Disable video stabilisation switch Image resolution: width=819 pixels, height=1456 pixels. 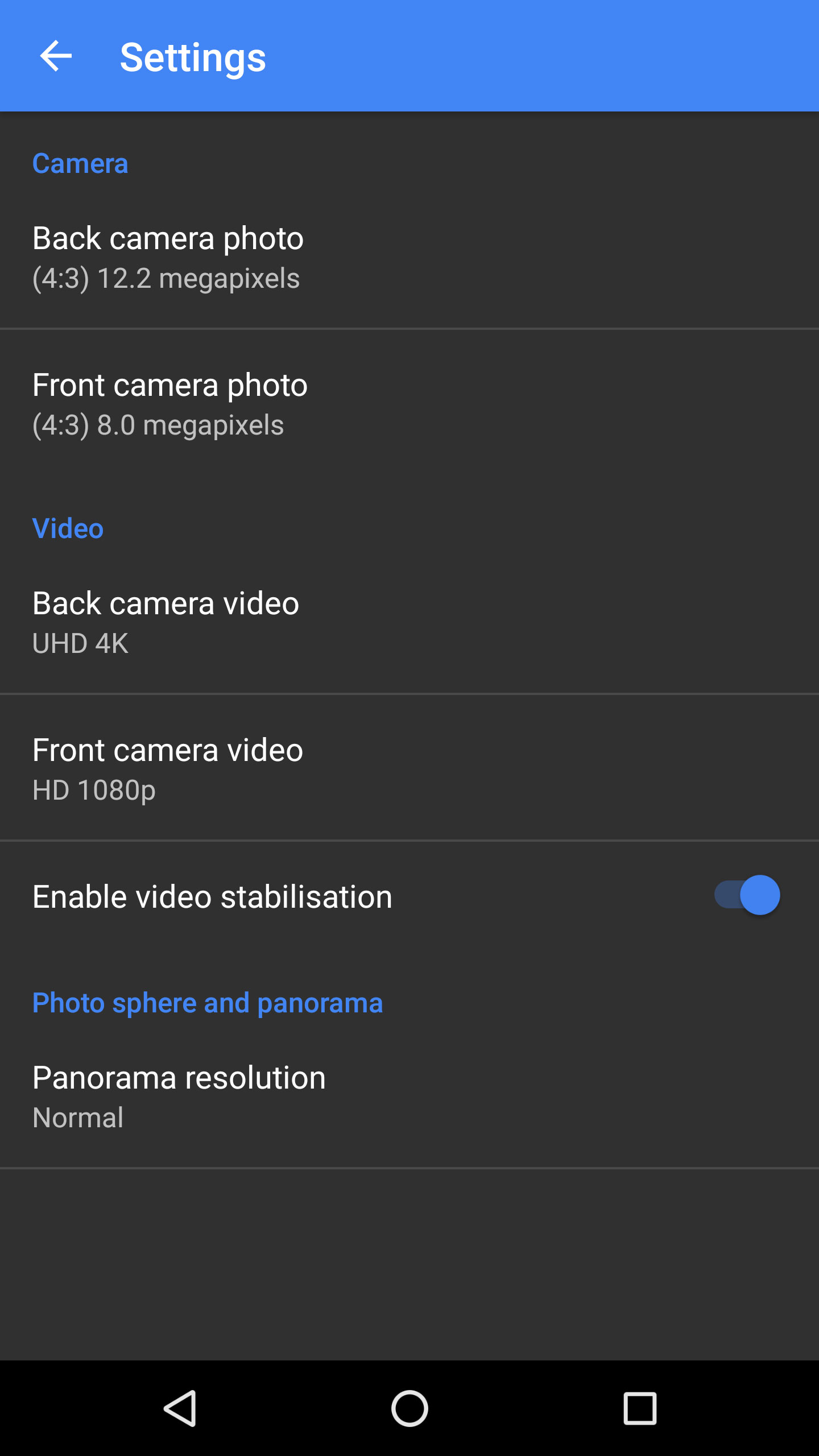[747, 895]
